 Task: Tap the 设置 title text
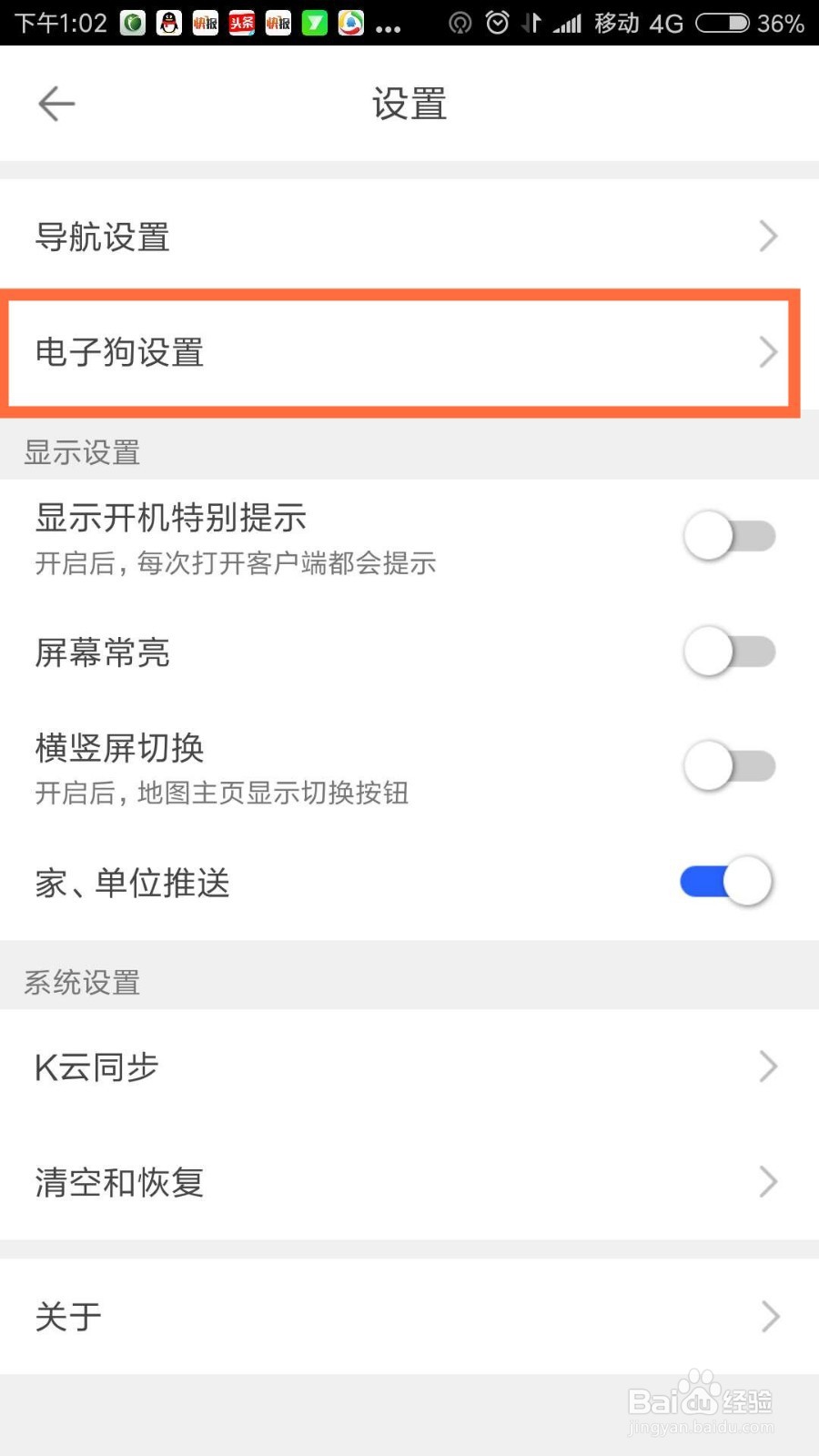pyautogui.click(x=409, y=105)
